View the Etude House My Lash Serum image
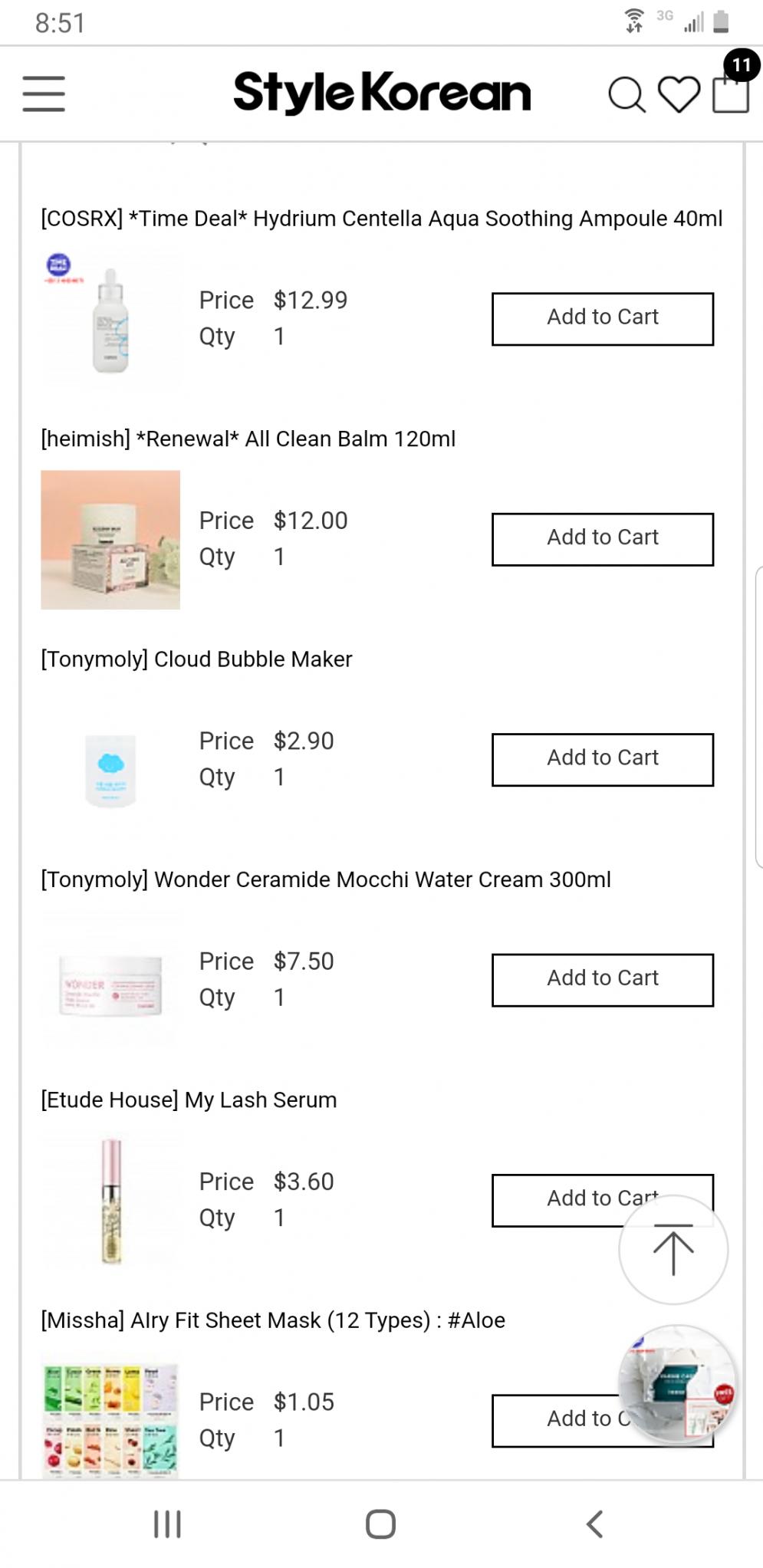 pos(110,1200)
